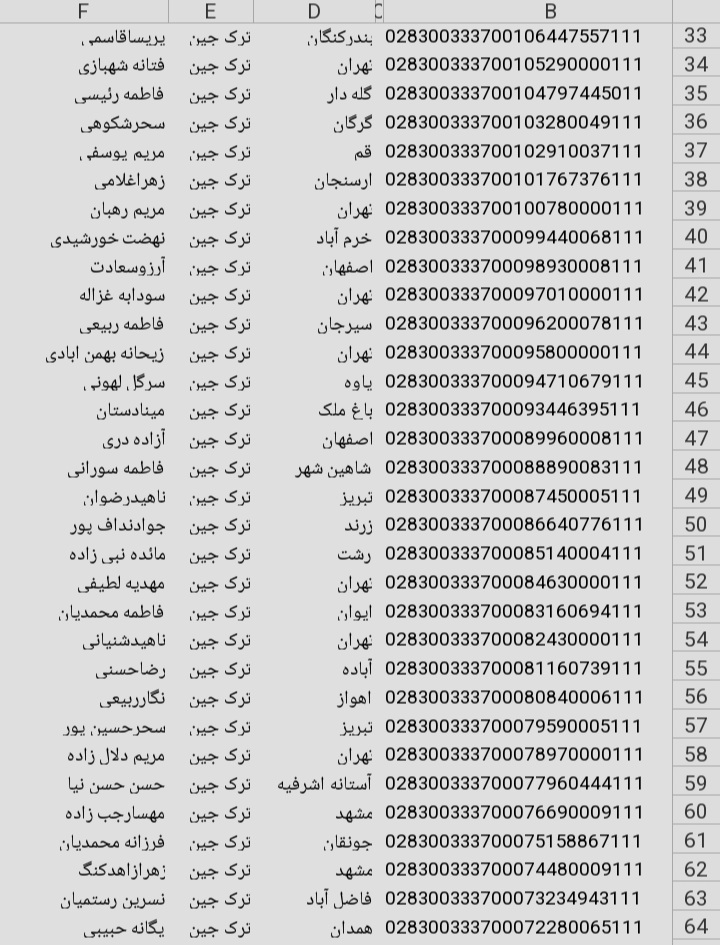This screenshot has height=945, width=720.
Task: Select column B header
Action: pos(550,11)
